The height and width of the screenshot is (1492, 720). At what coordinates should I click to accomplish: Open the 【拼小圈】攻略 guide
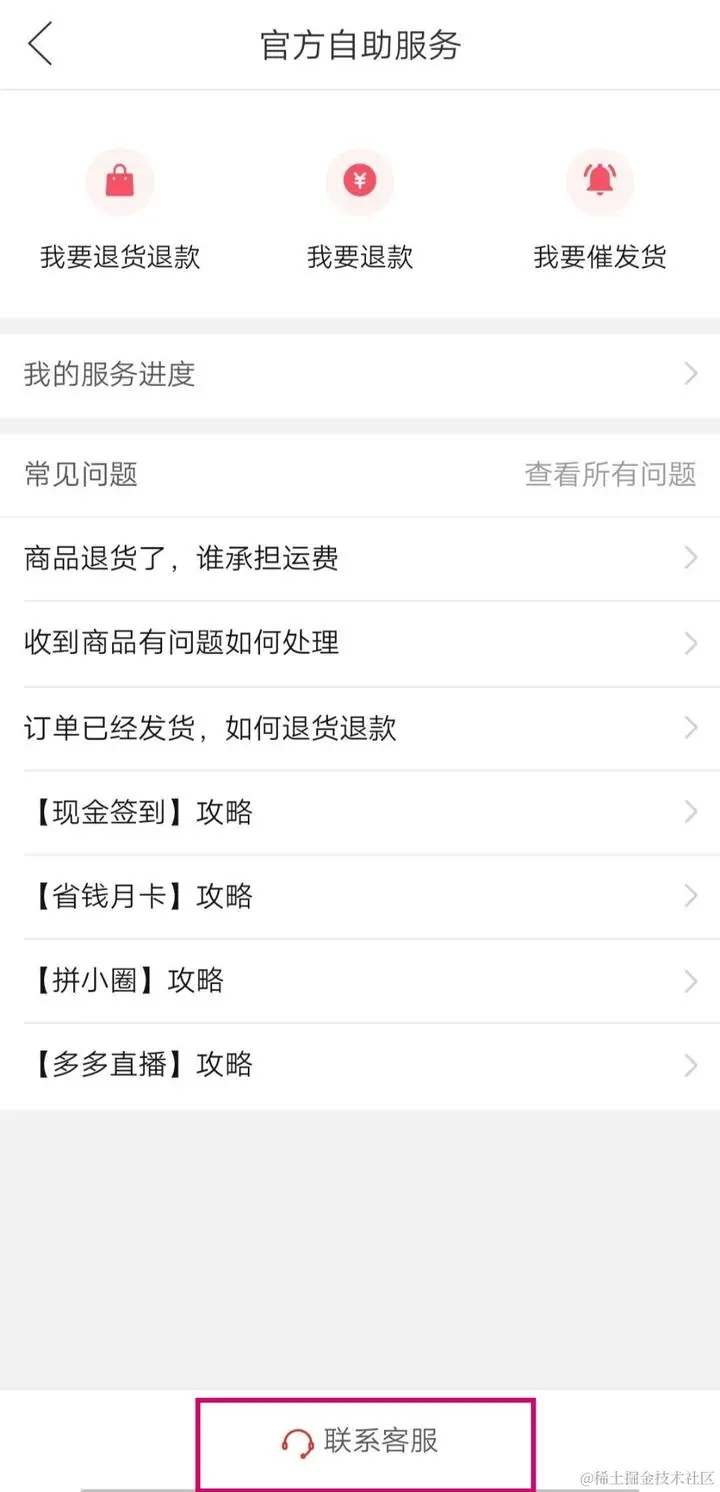[x=360, y=980]
